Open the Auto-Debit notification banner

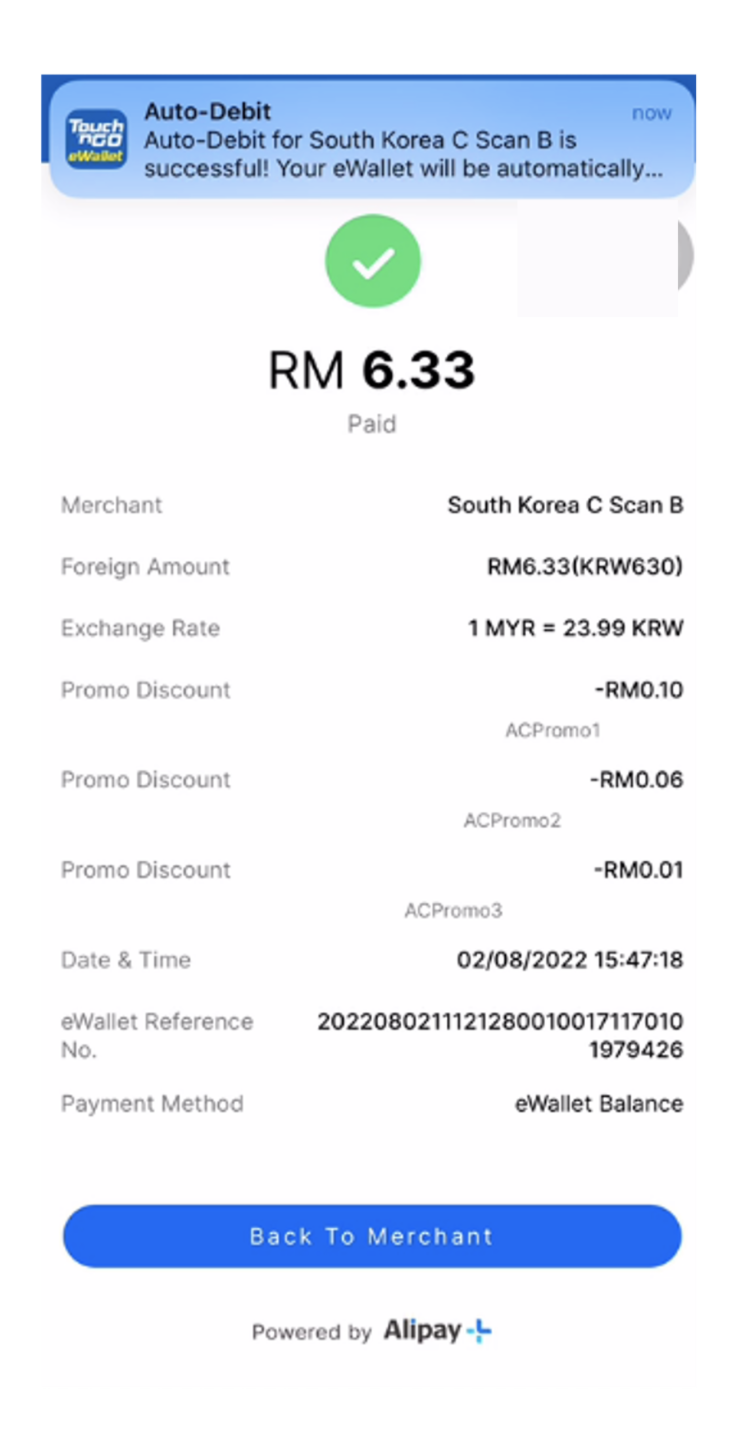(x=371, y=139)
